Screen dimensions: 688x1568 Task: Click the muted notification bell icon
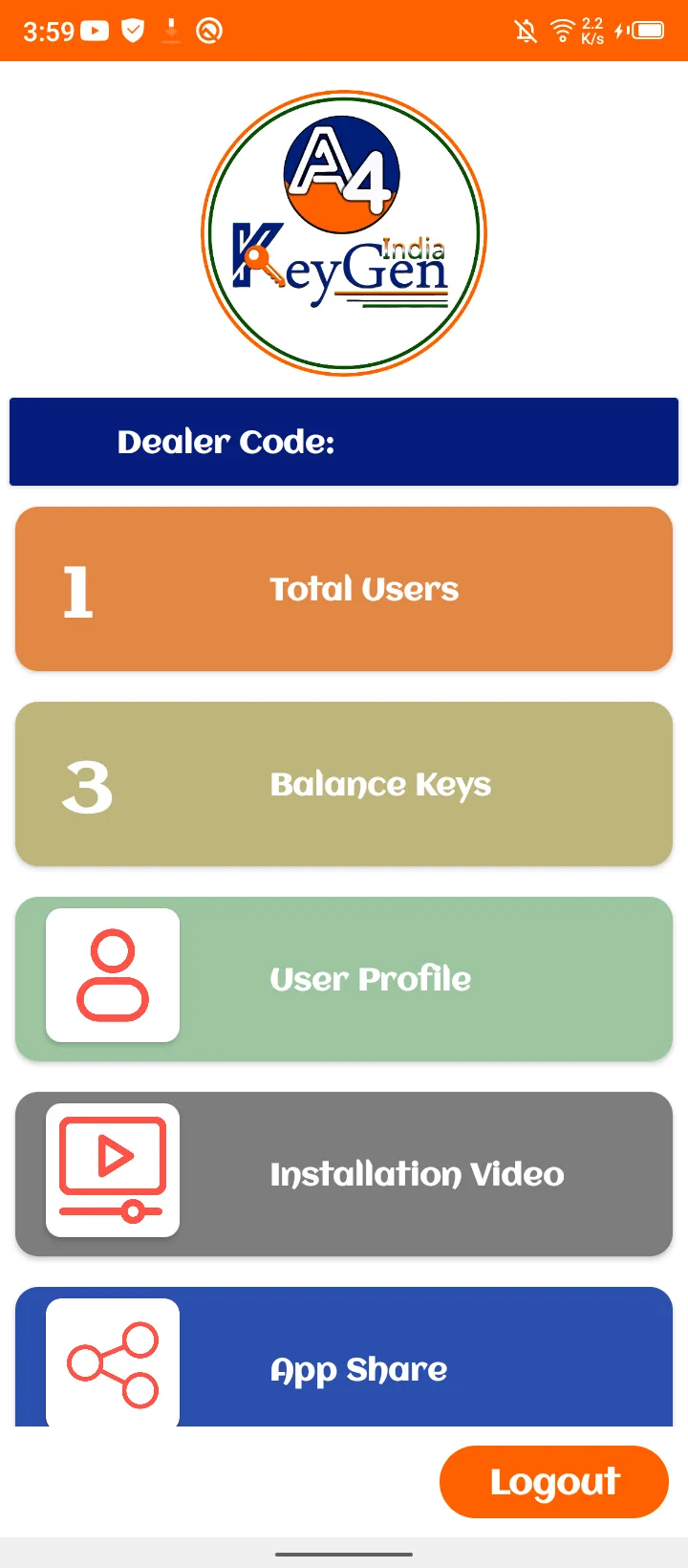pos(524,30)
